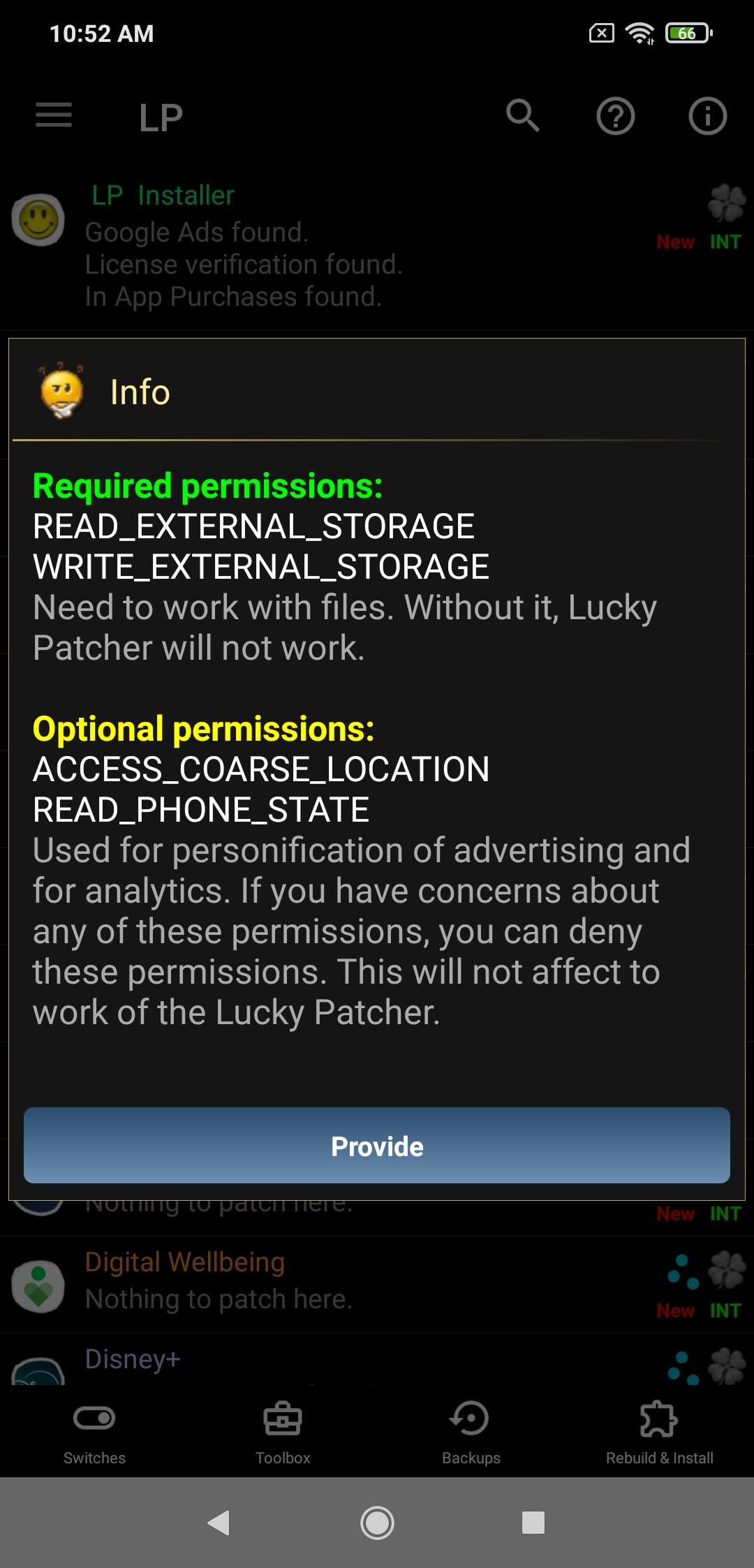
Task: Open the LP Installer row
Action: pos(279,246)
